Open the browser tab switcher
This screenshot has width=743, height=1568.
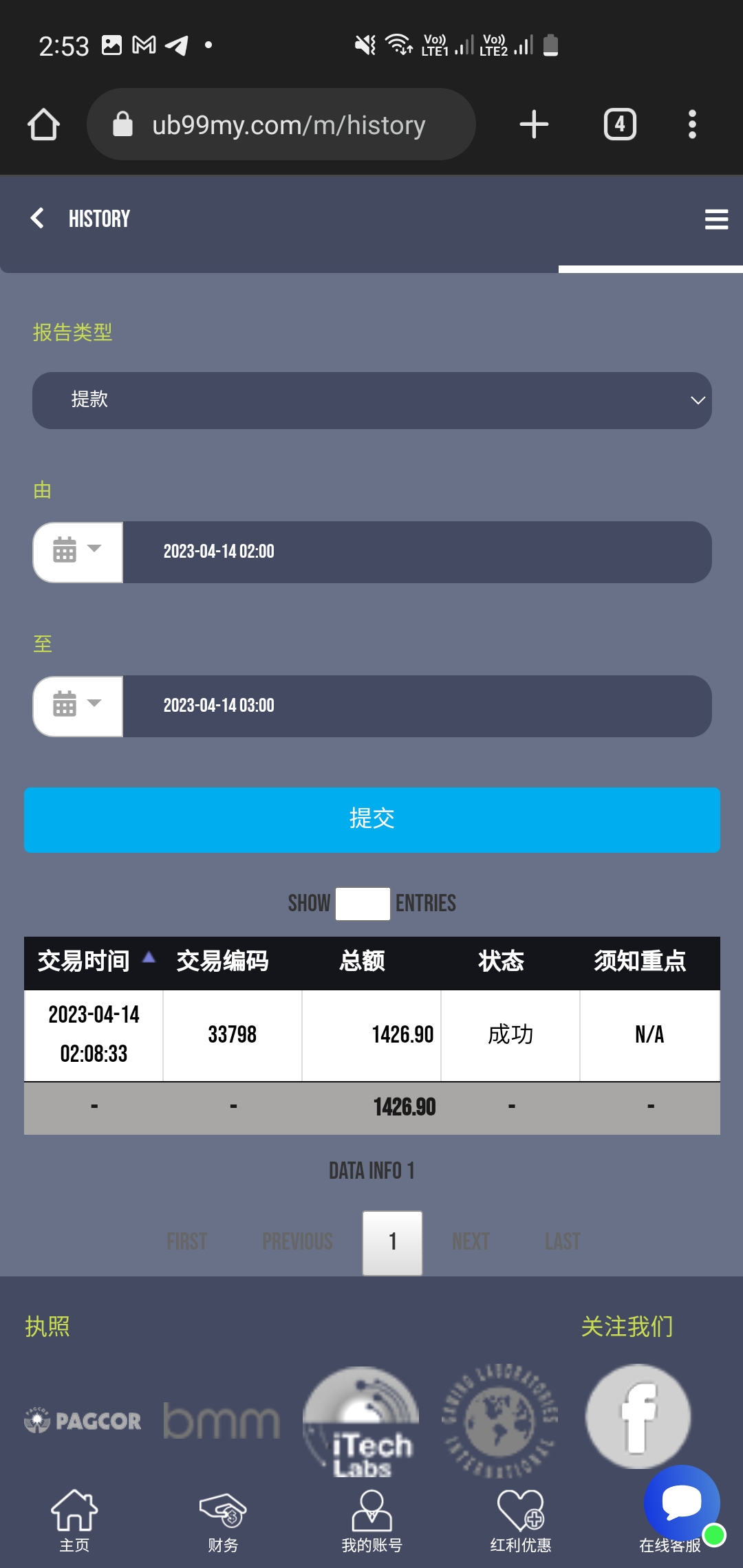coord(620,124)
